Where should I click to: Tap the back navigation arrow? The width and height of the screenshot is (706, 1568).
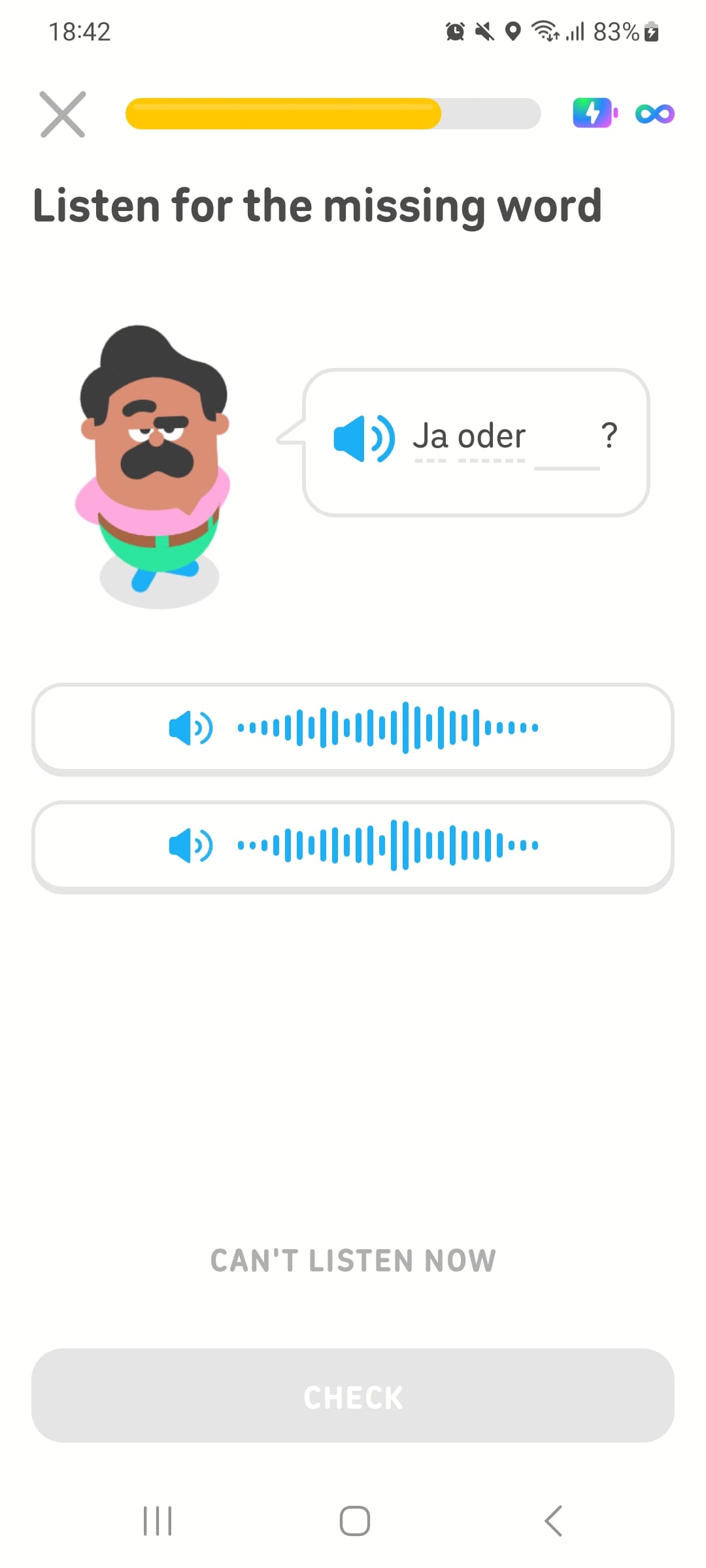[552, 1519]
